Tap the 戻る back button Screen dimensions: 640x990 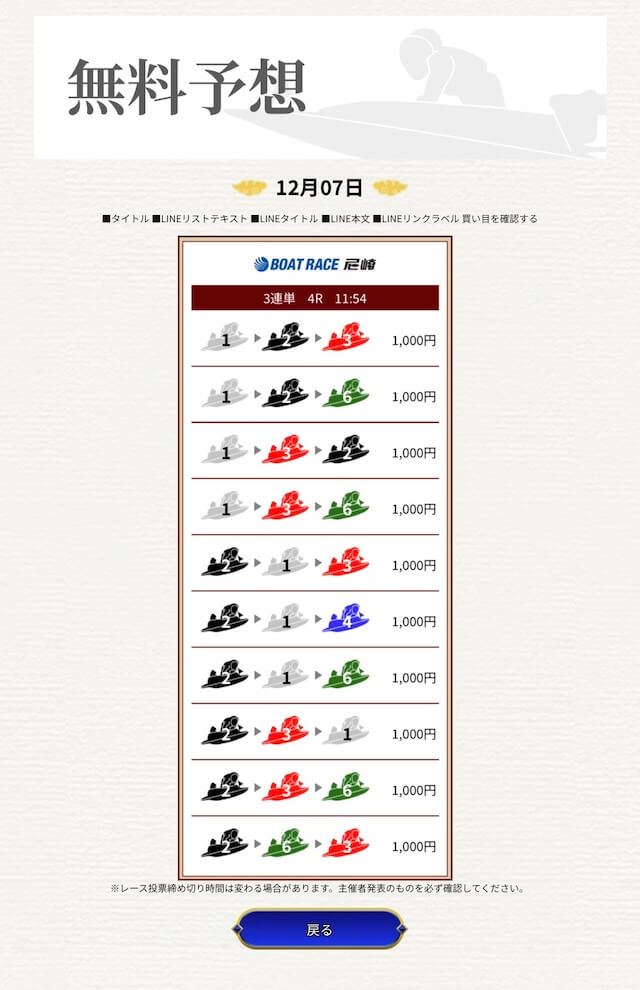point(319,929)
